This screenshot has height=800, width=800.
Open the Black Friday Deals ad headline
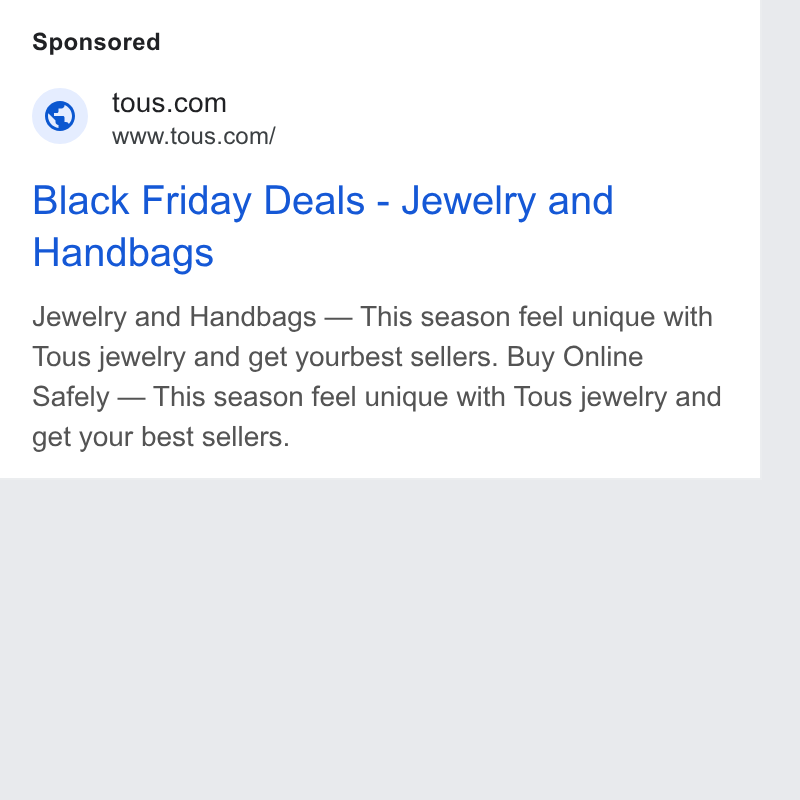pos(323,226)
